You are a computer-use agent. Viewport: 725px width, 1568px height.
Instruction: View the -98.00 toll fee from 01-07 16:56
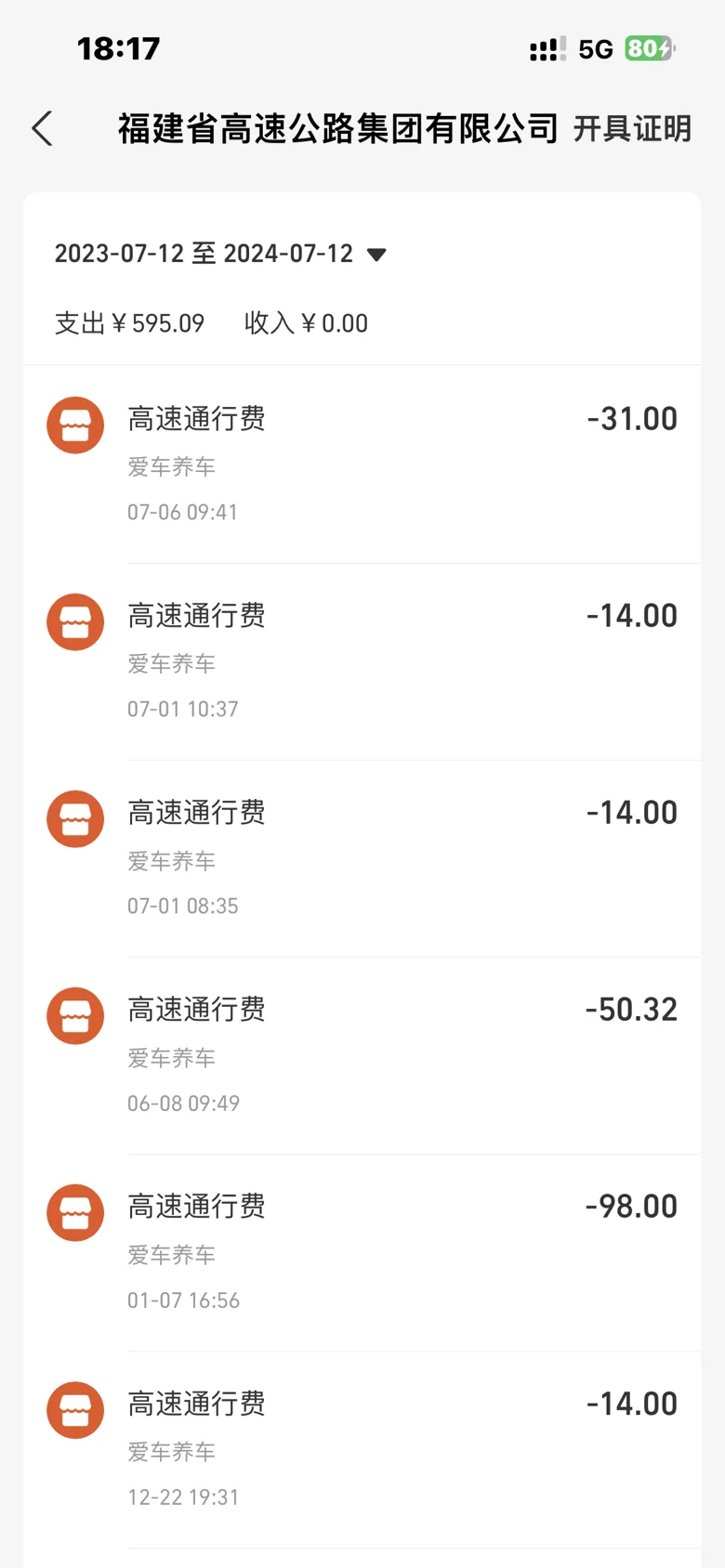pos(362,1252)
